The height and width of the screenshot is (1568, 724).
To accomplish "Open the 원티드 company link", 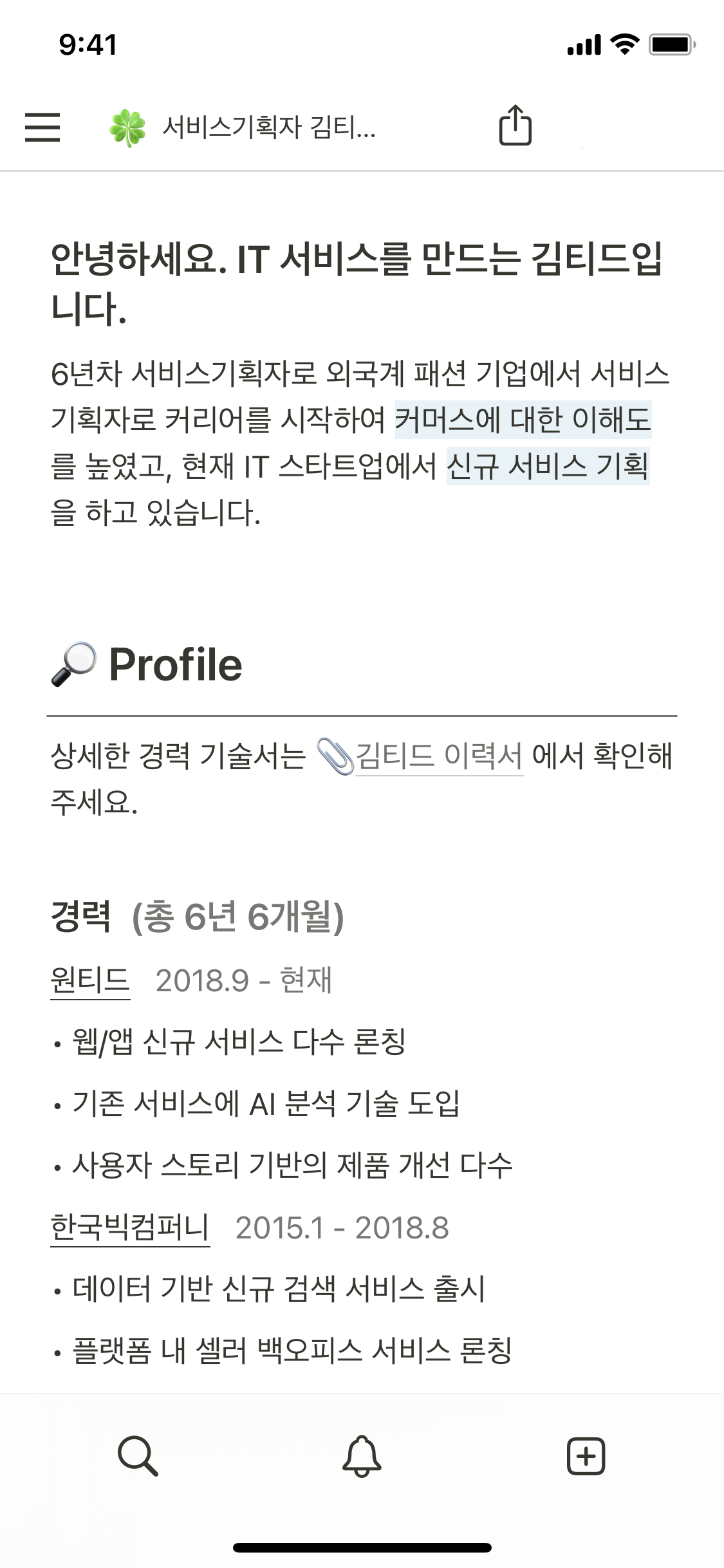I will tap(90, 980).
